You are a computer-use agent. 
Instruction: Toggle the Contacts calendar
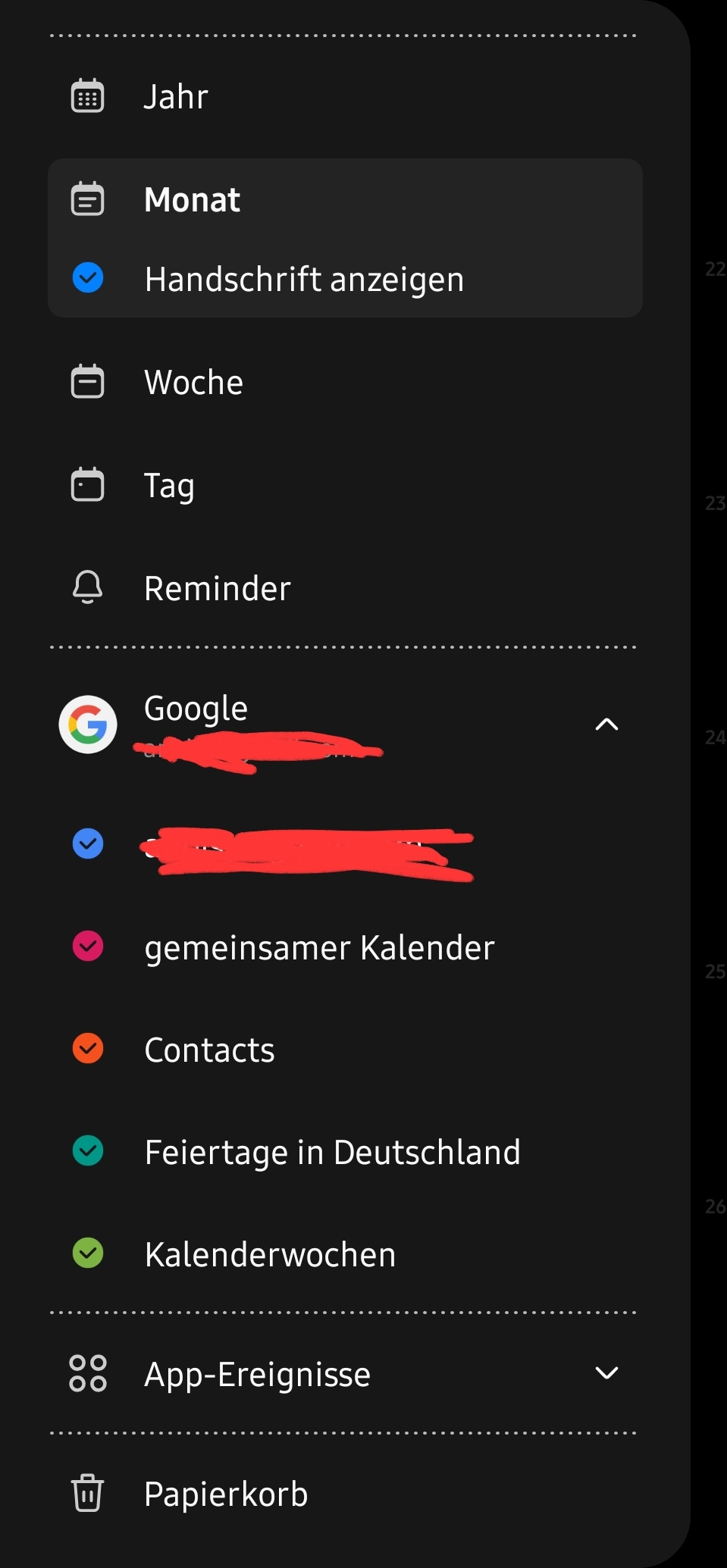pyautogui.click(x=88, y=1049)
